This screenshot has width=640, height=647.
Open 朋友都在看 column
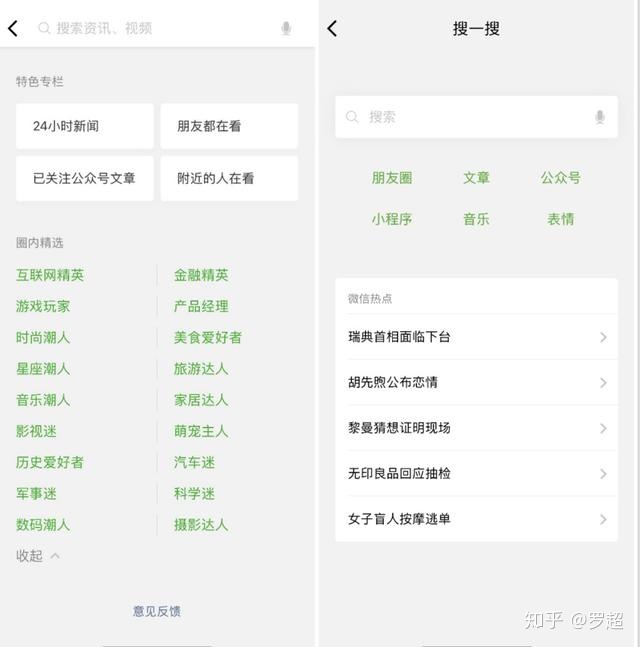tap(229, 126)
